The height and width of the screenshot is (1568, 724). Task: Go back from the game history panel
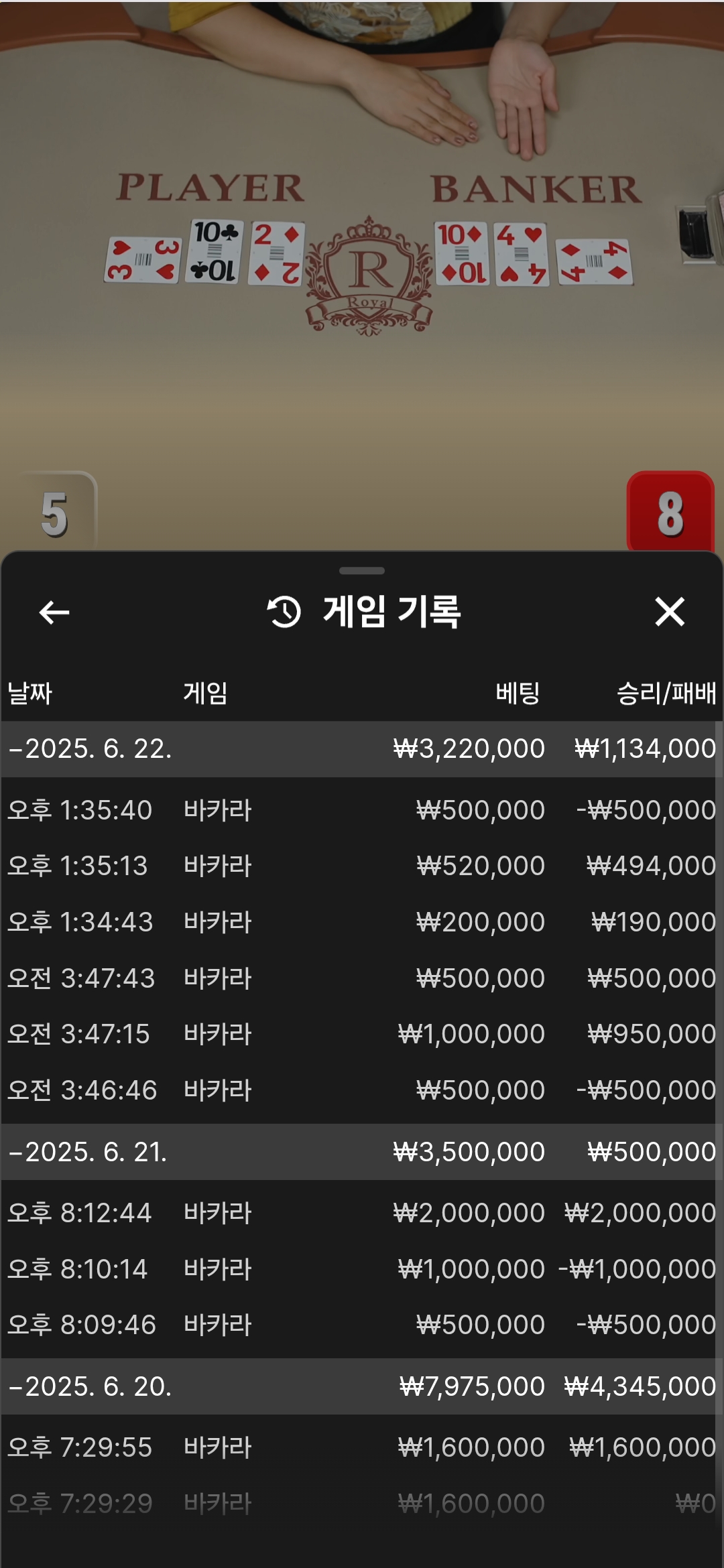[x=54, y=612]
